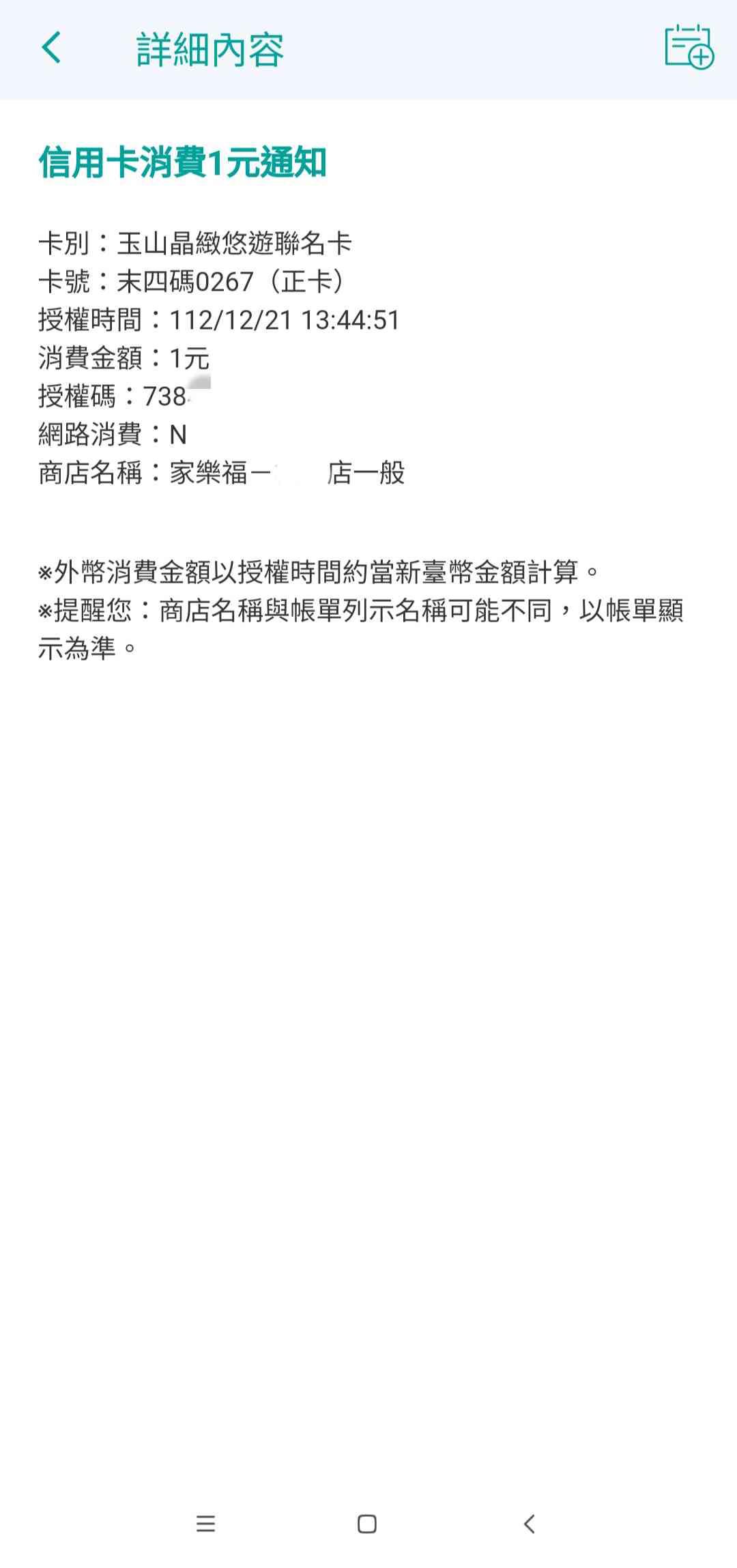Open recent apps from navigation bar
Image resolution: width=737 pixels, height=1568 pixels.
point(205,1524)
